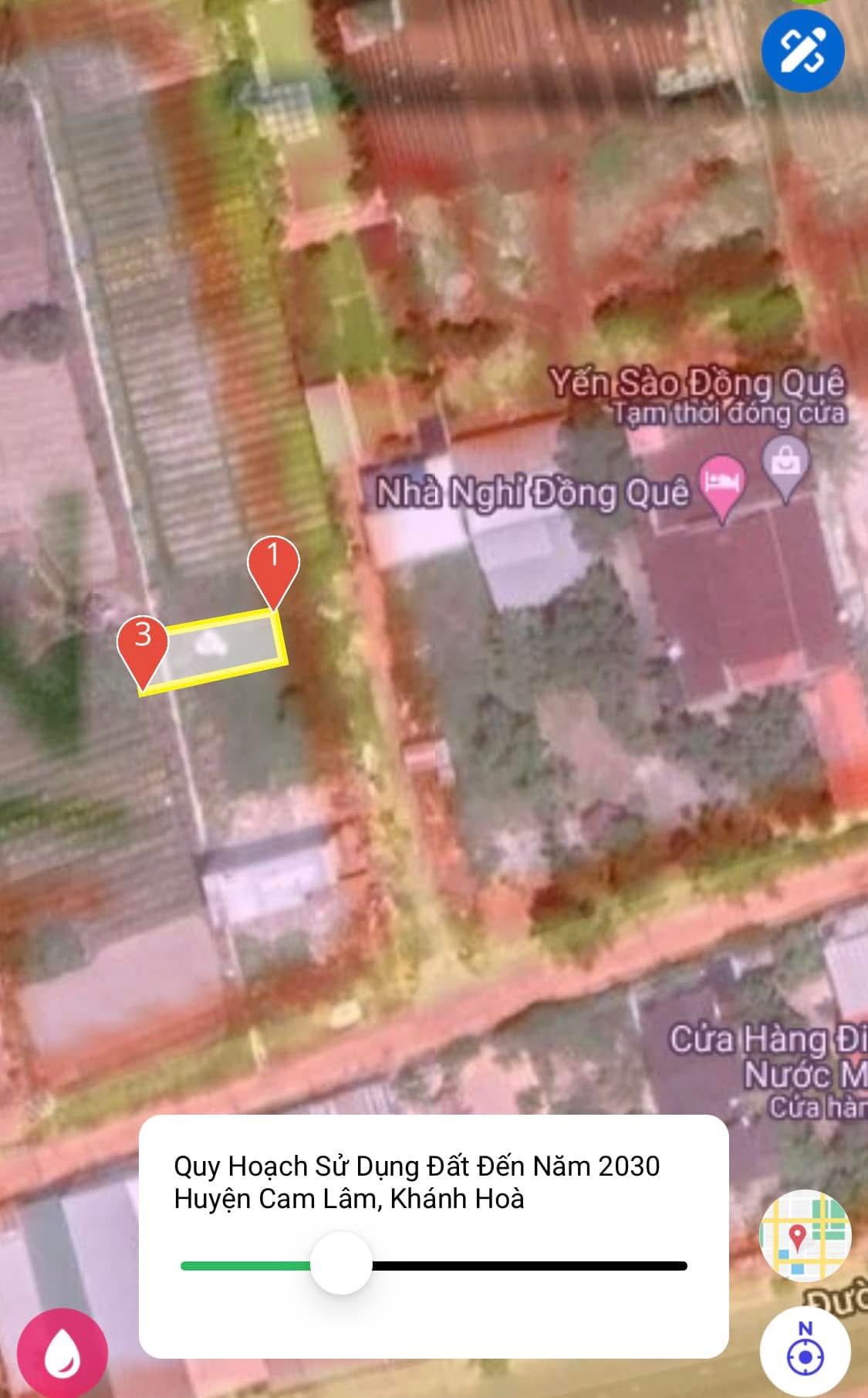This screenshot has height=1398, width=868.
Task: Open the blue measure and draw tool
Action: point(802,50)
